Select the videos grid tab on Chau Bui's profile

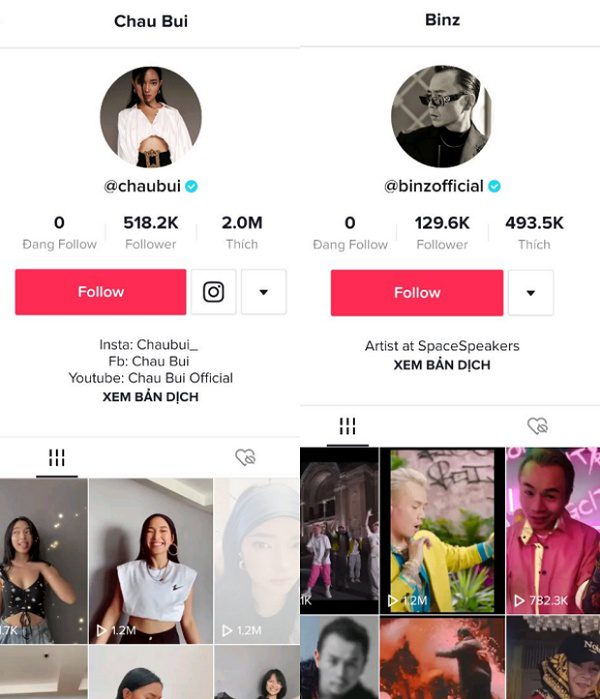pyautogui.click(x=57, y=458)
